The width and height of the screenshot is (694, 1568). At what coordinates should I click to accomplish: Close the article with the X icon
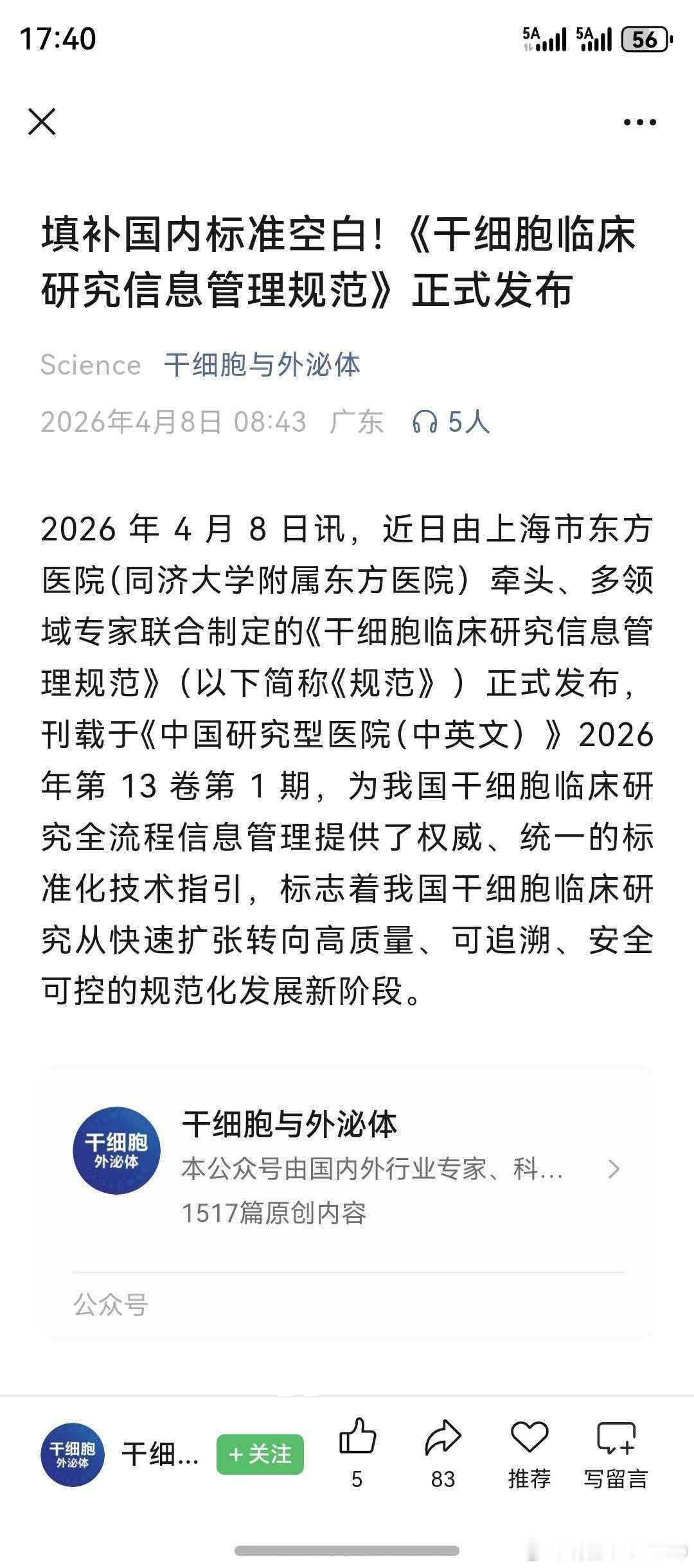coord(42,122)
